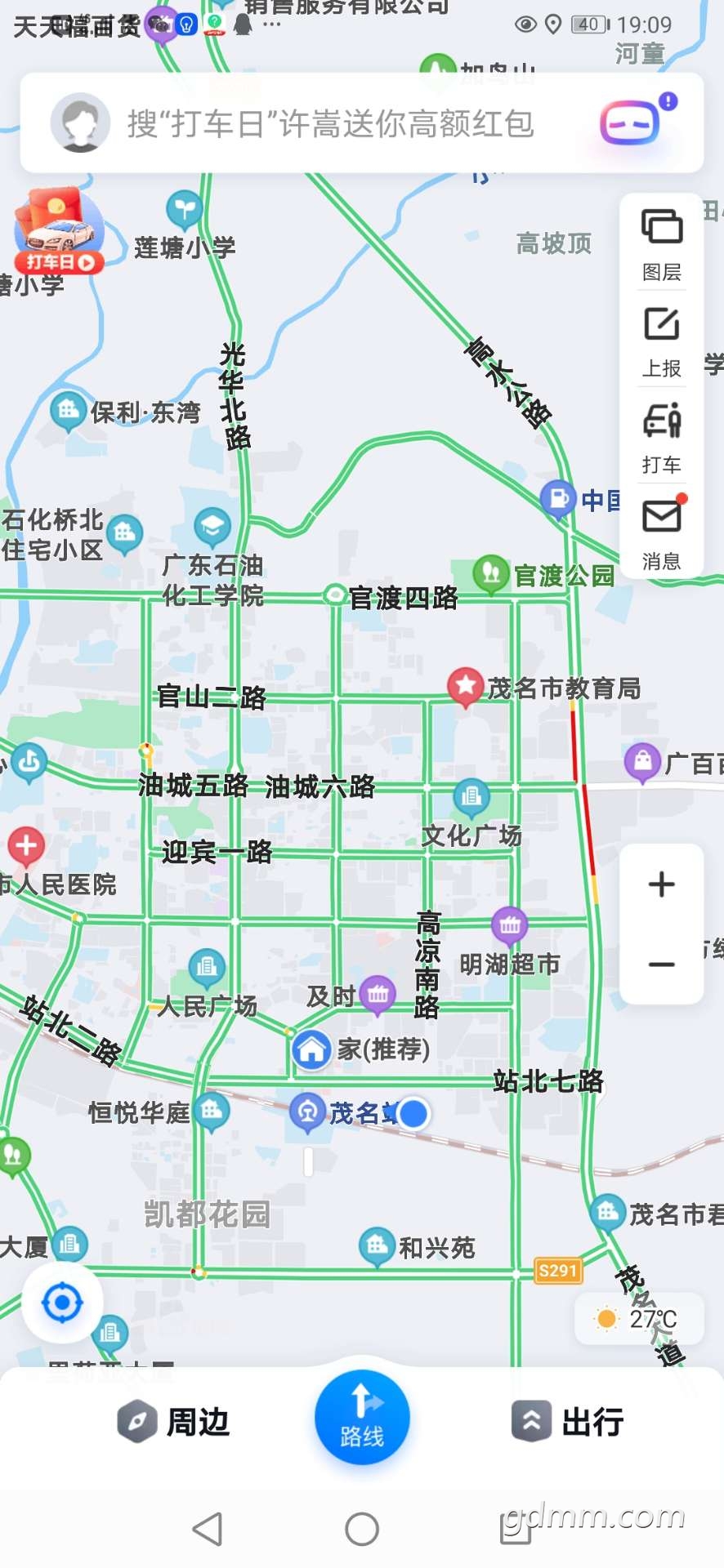724x1568 pixels.
Task: Tap the blue 路线 route button
Action: (x=362, y=1417)
